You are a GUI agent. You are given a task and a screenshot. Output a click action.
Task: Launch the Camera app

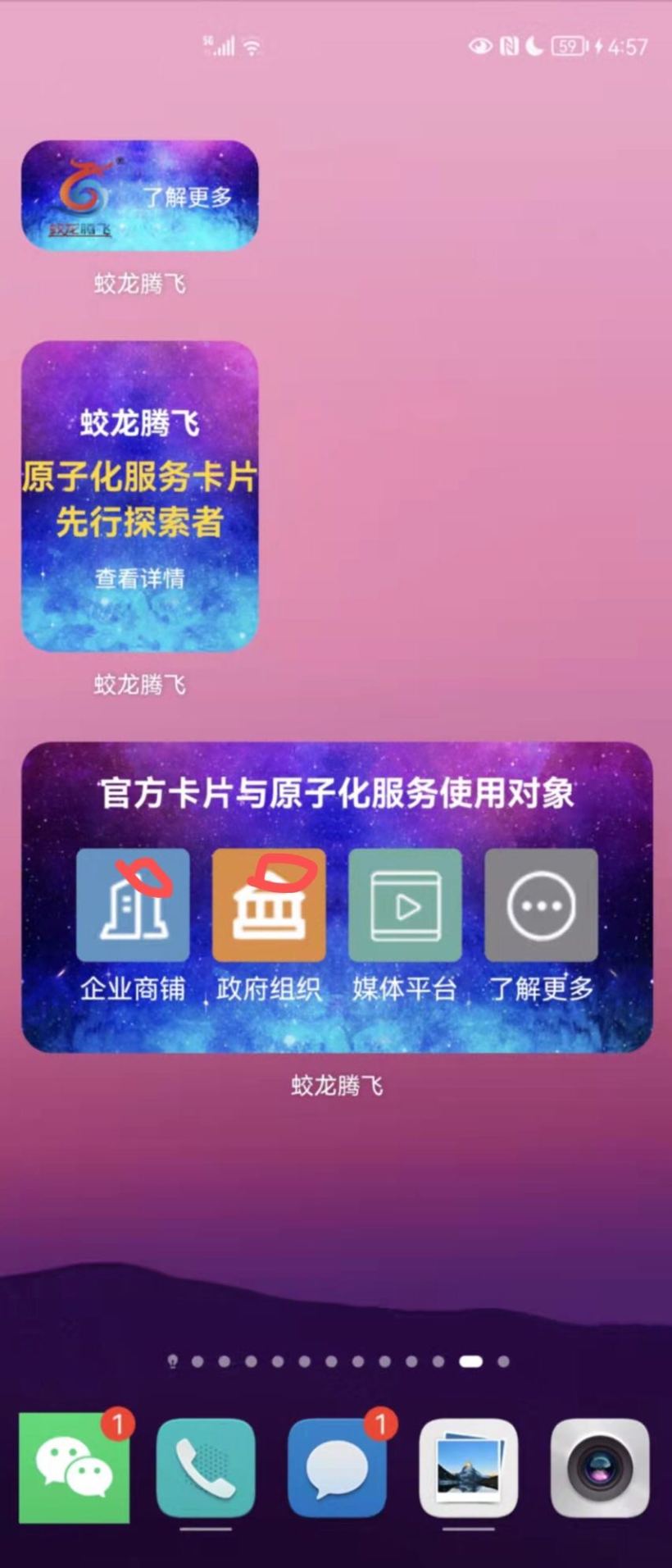pyautogui.click(x=599, y=1468)
